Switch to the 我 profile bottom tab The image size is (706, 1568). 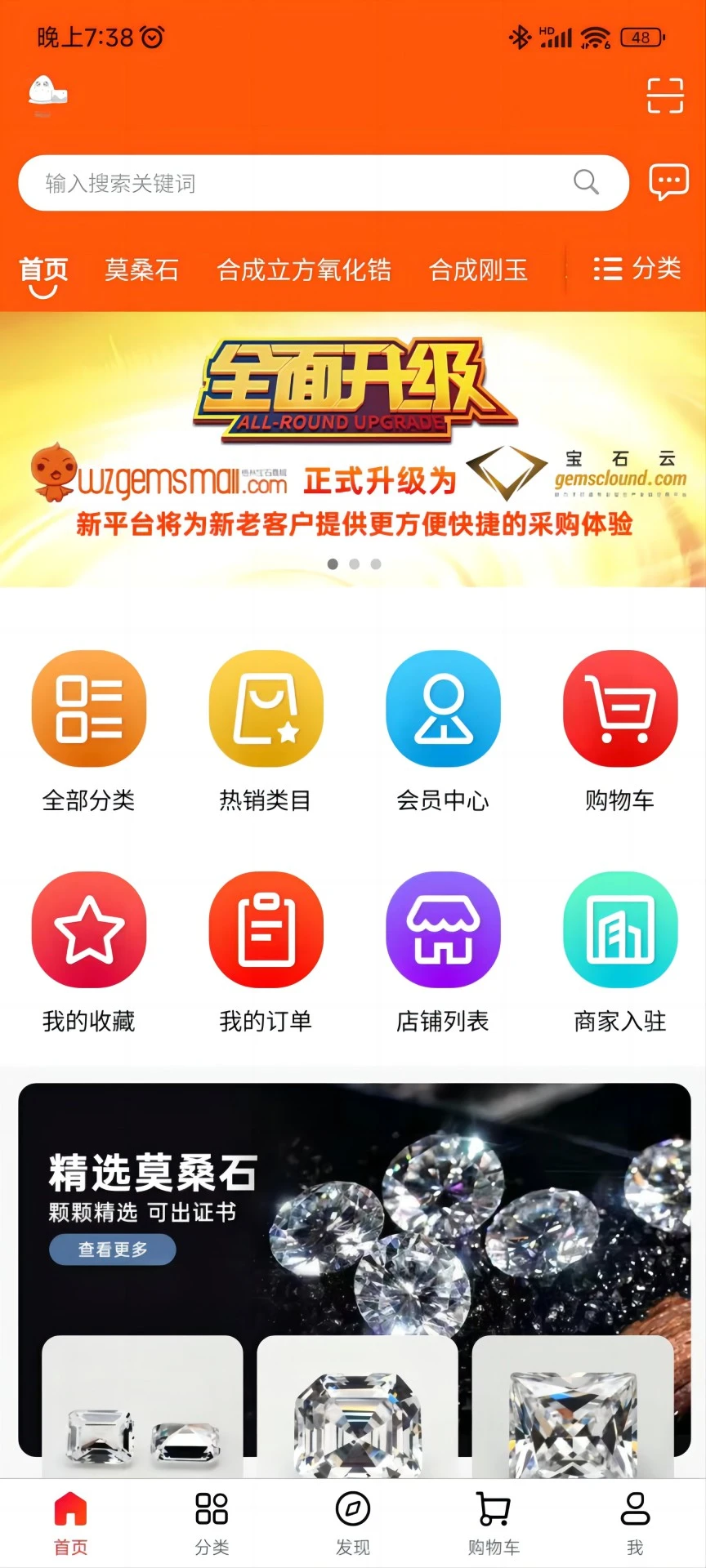[x=635, y=1522]
